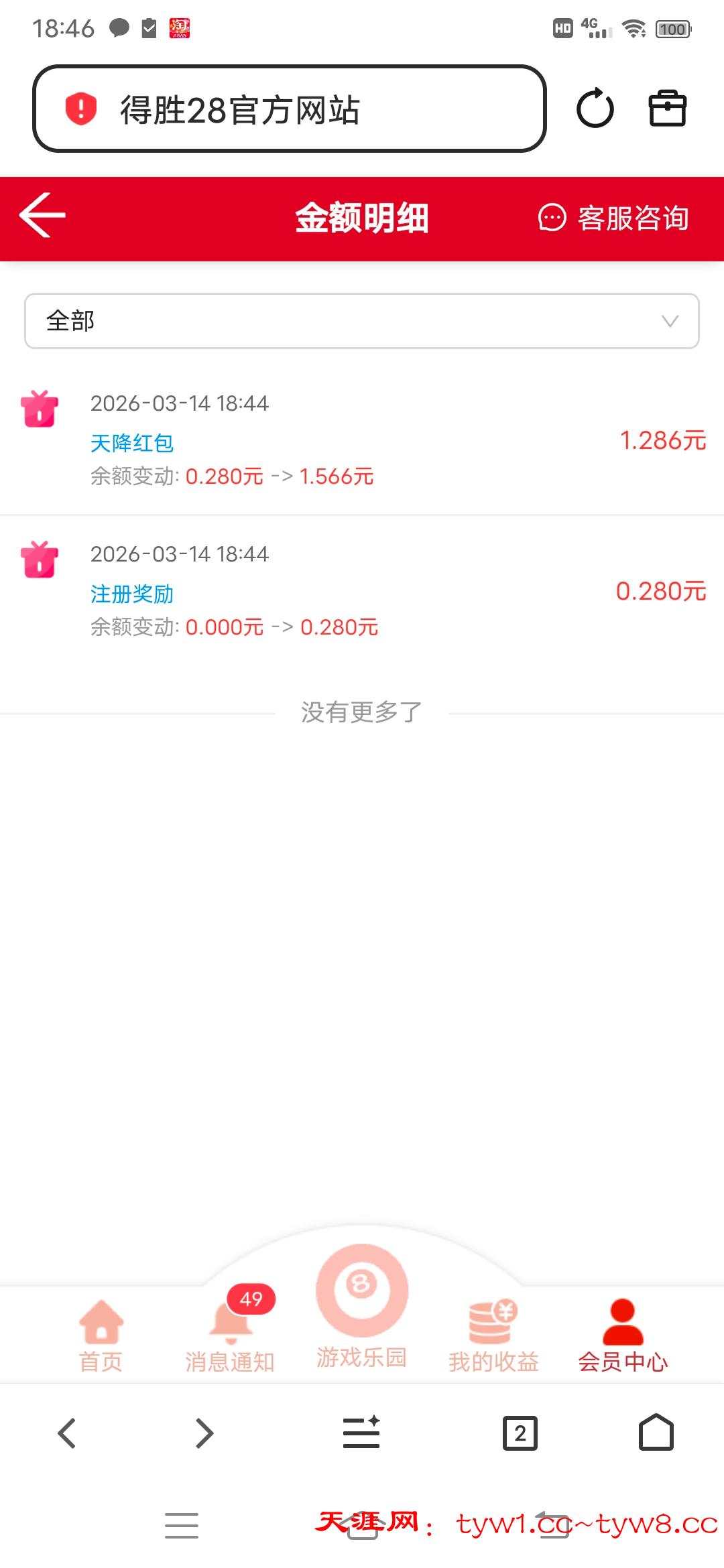
Task: Navigate back in the browser
Action: coord(67,1433)
